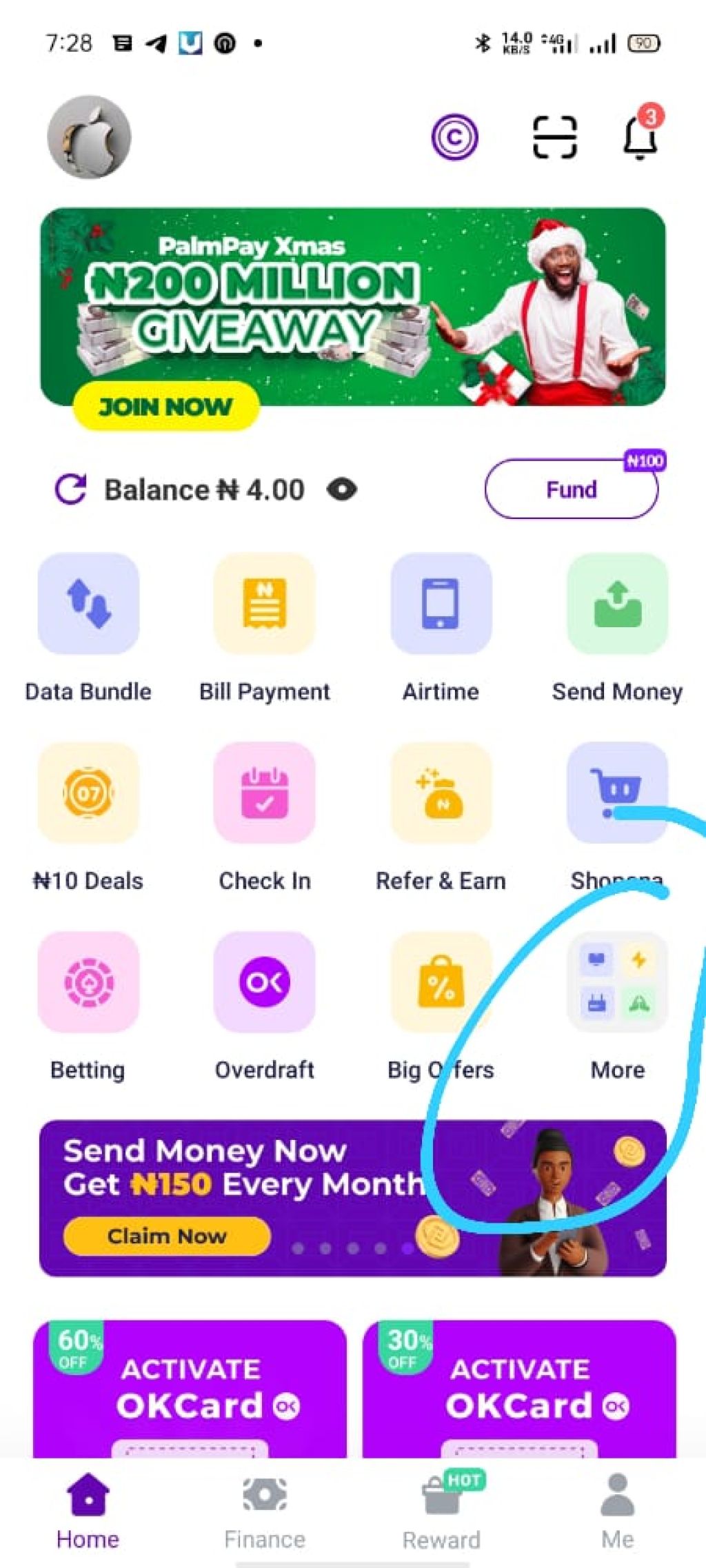Tap Claim Now on the banner
The height and width of the screenshot is (1568, 706).
166,1236
